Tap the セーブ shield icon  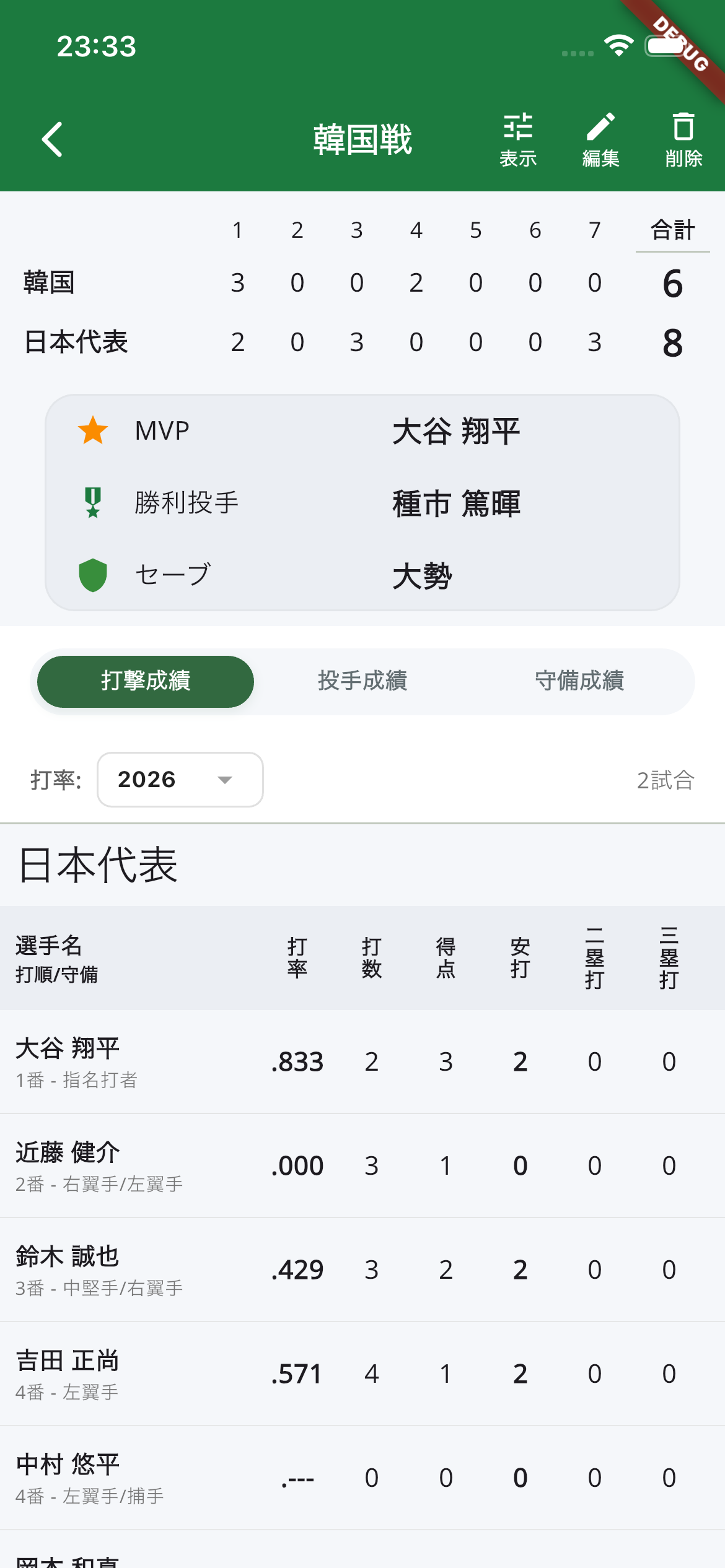coord(93,575)
